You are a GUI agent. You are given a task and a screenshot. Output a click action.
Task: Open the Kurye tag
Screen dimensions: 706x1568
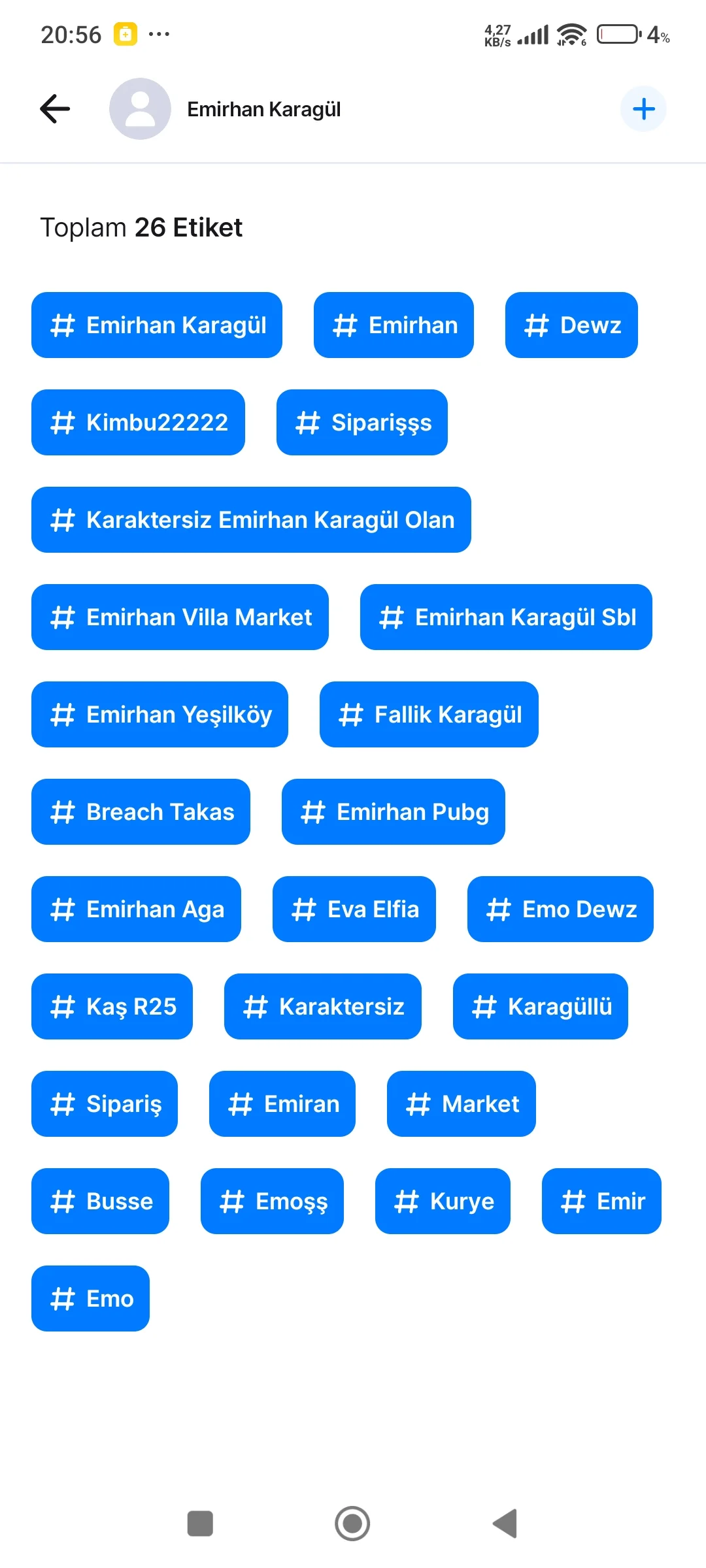[x=443, y=1201]
